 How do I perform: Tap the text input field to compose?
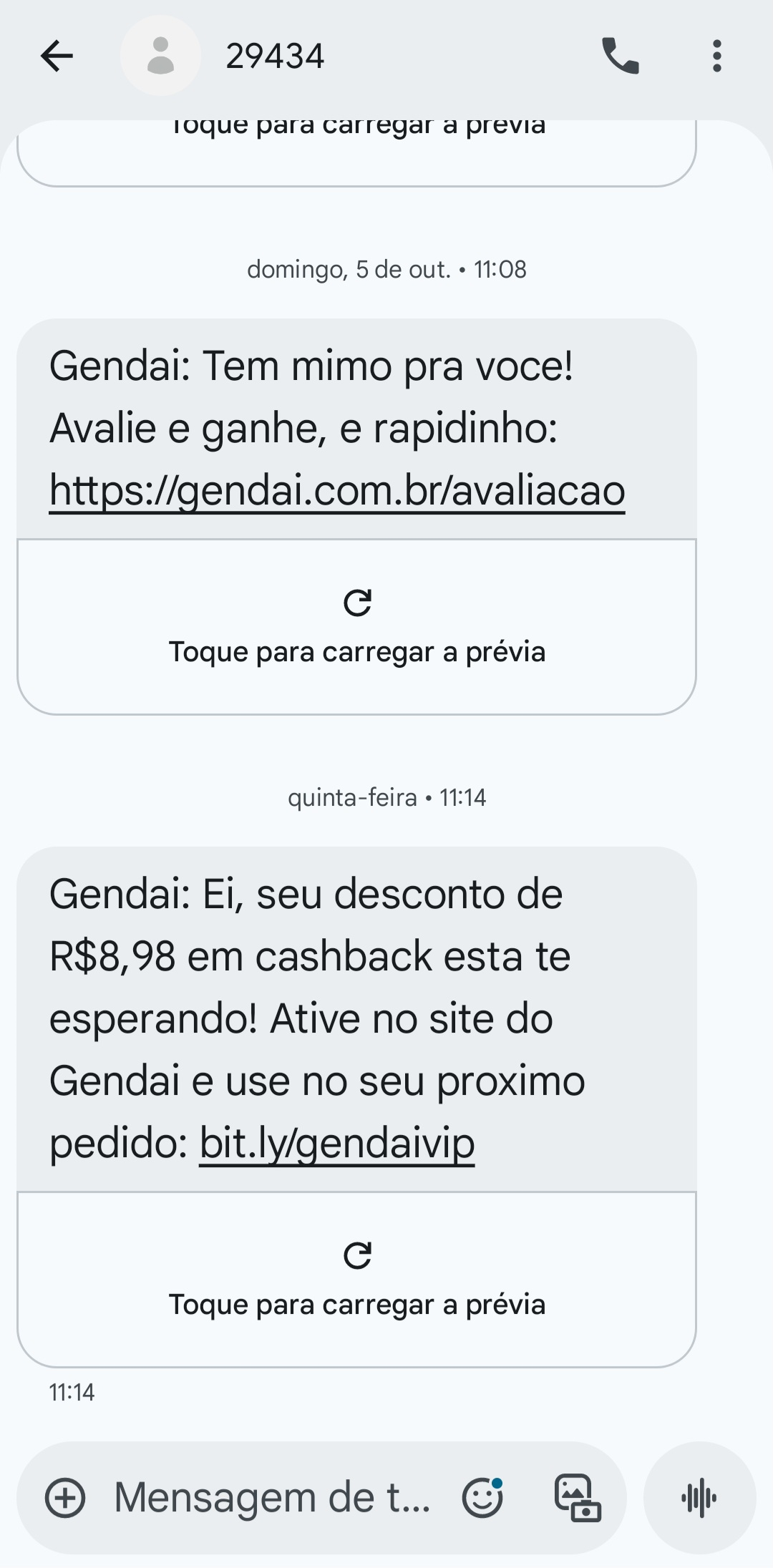272,1496
